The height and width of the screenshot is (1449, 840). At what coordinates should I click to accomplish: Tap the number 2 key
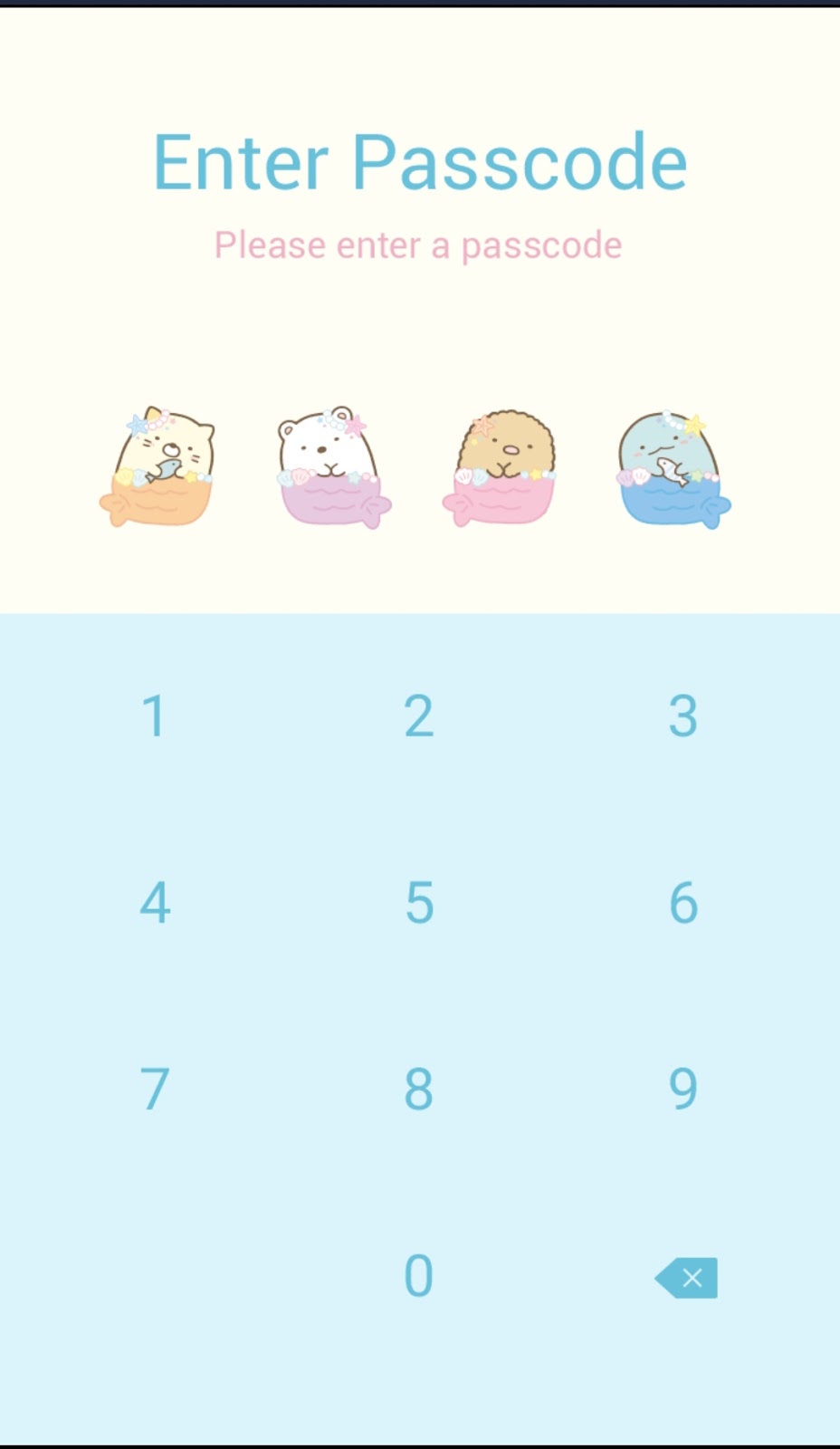coord(419,716)
